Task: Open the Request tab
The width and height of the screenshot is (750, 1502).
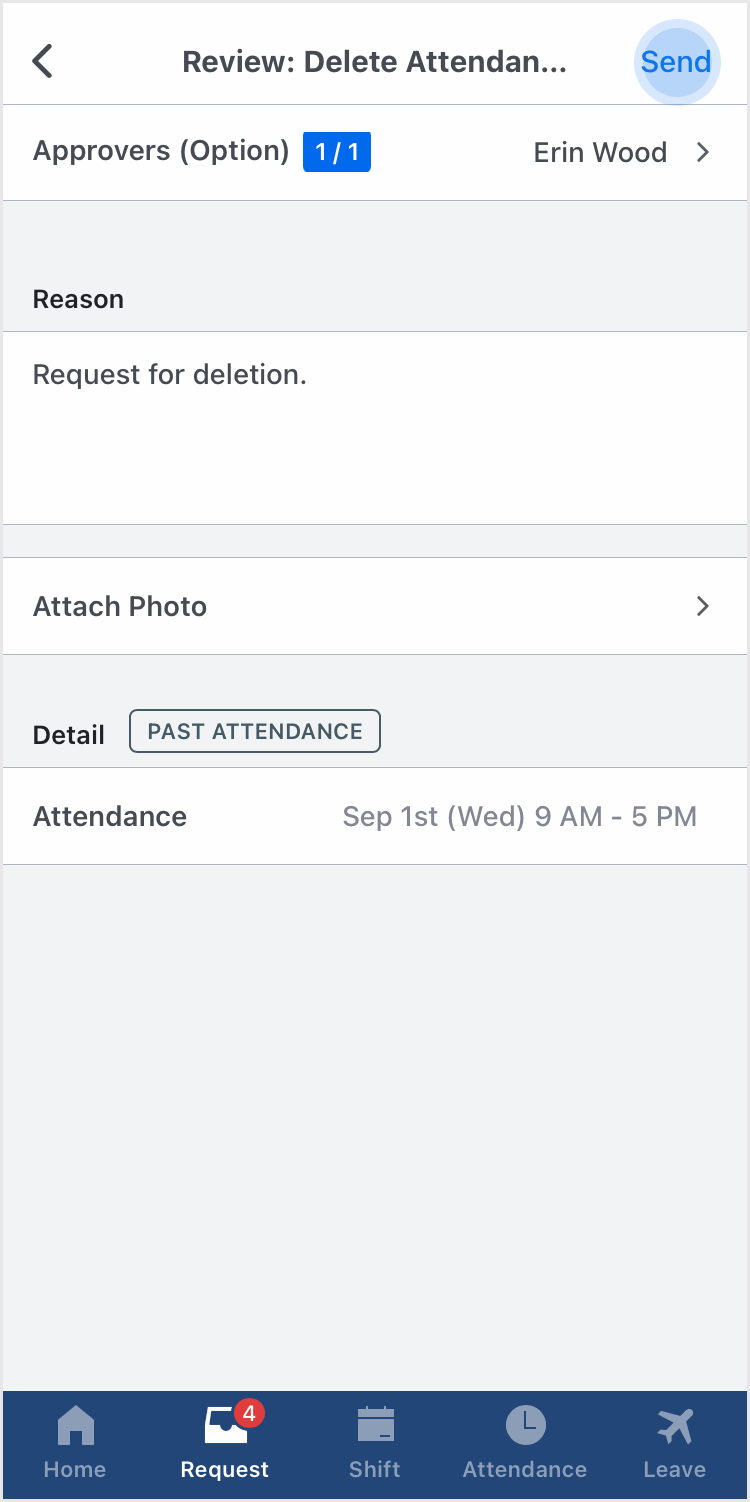Action: click(x=225, y=1443)
